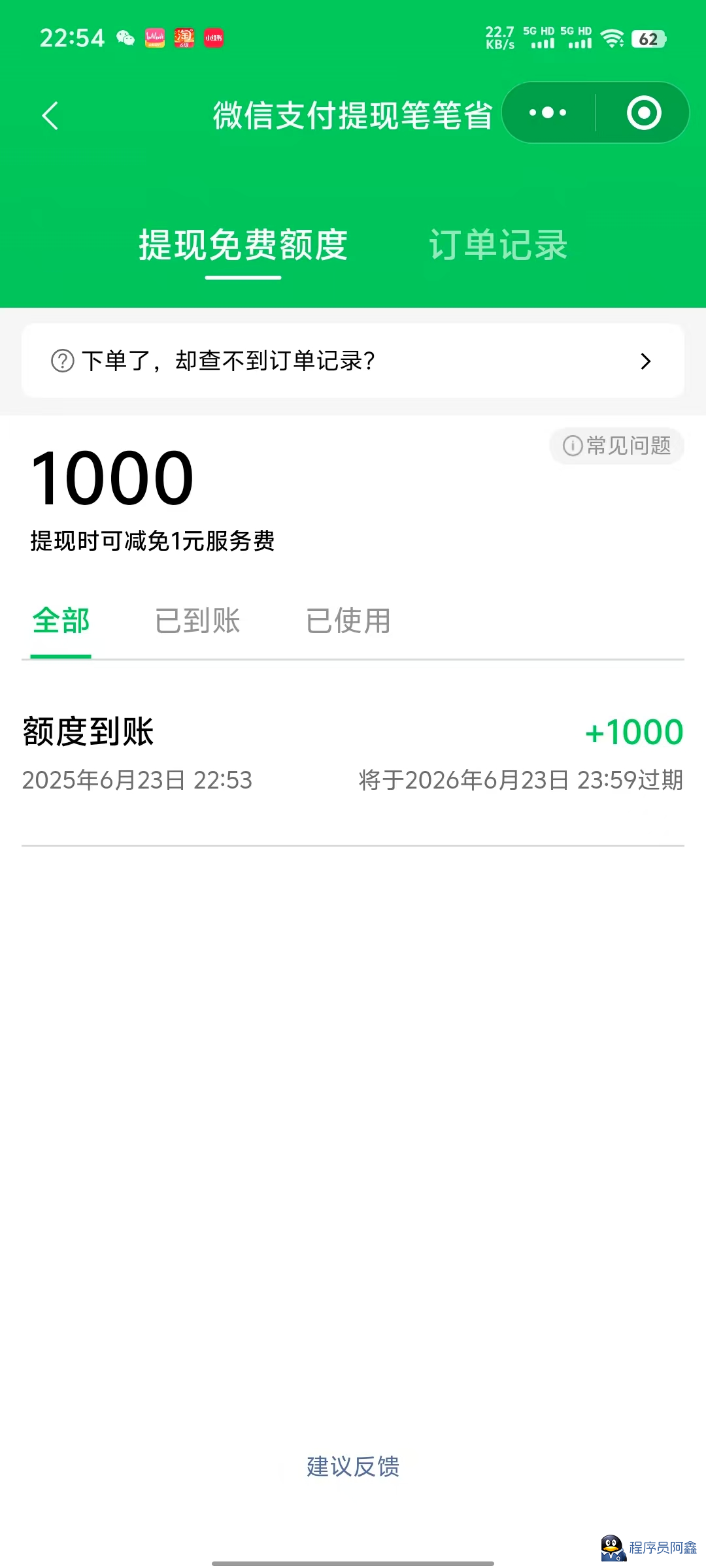Open the 建议反馈 feedback link

[353, 1466]
